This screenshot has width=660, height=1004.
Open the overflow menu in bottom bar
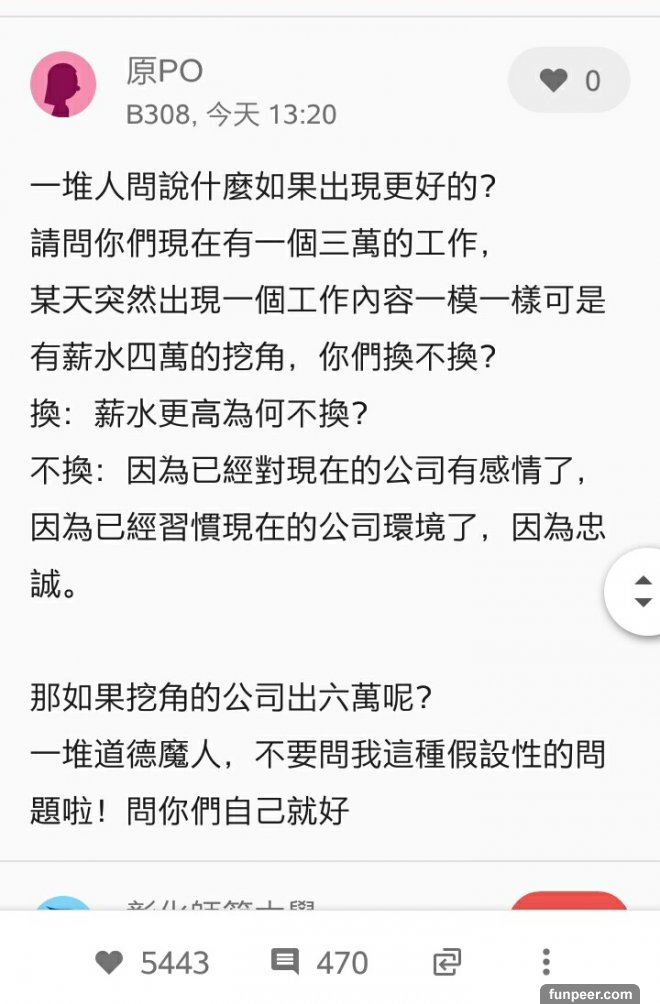point(546,962)
